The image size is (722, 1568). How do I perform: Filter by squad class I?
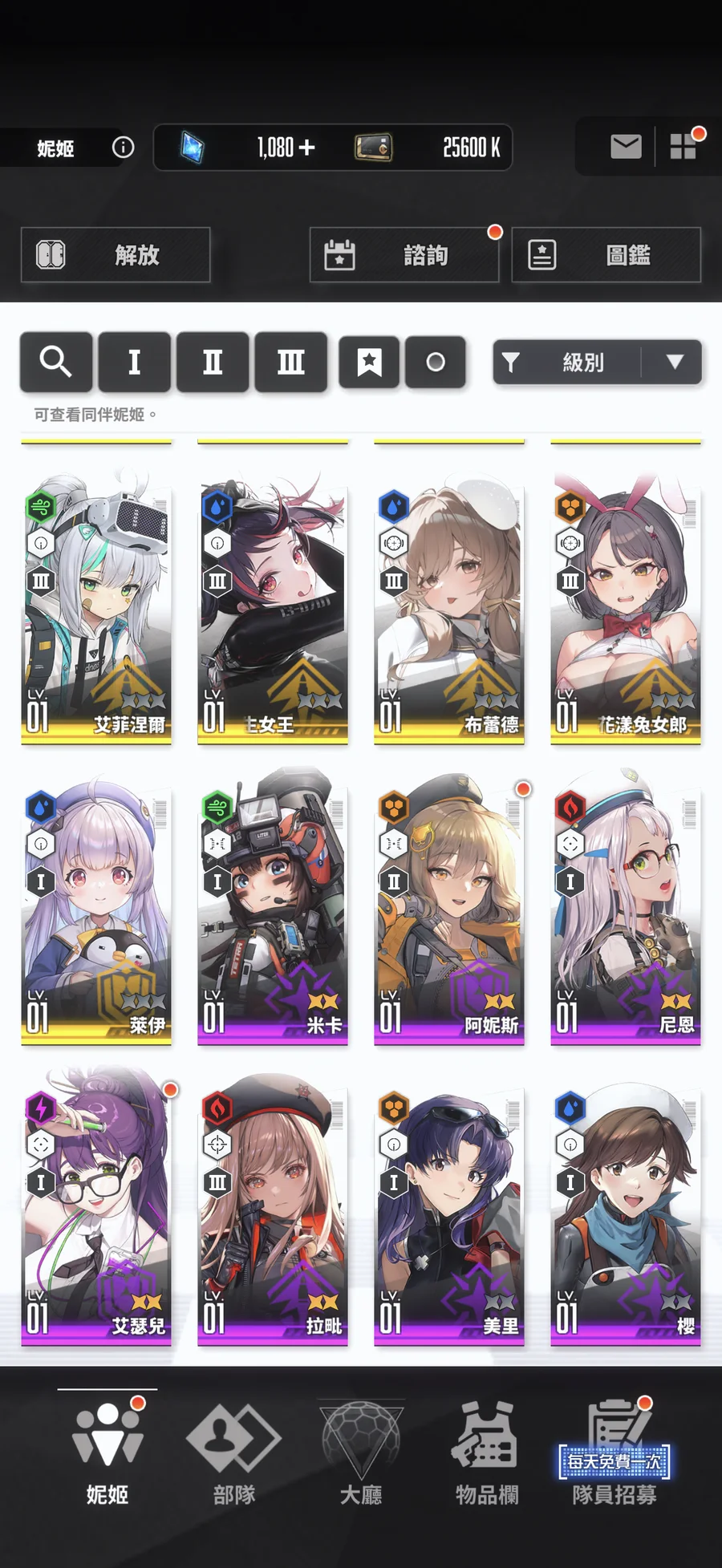tap(134, 362)
